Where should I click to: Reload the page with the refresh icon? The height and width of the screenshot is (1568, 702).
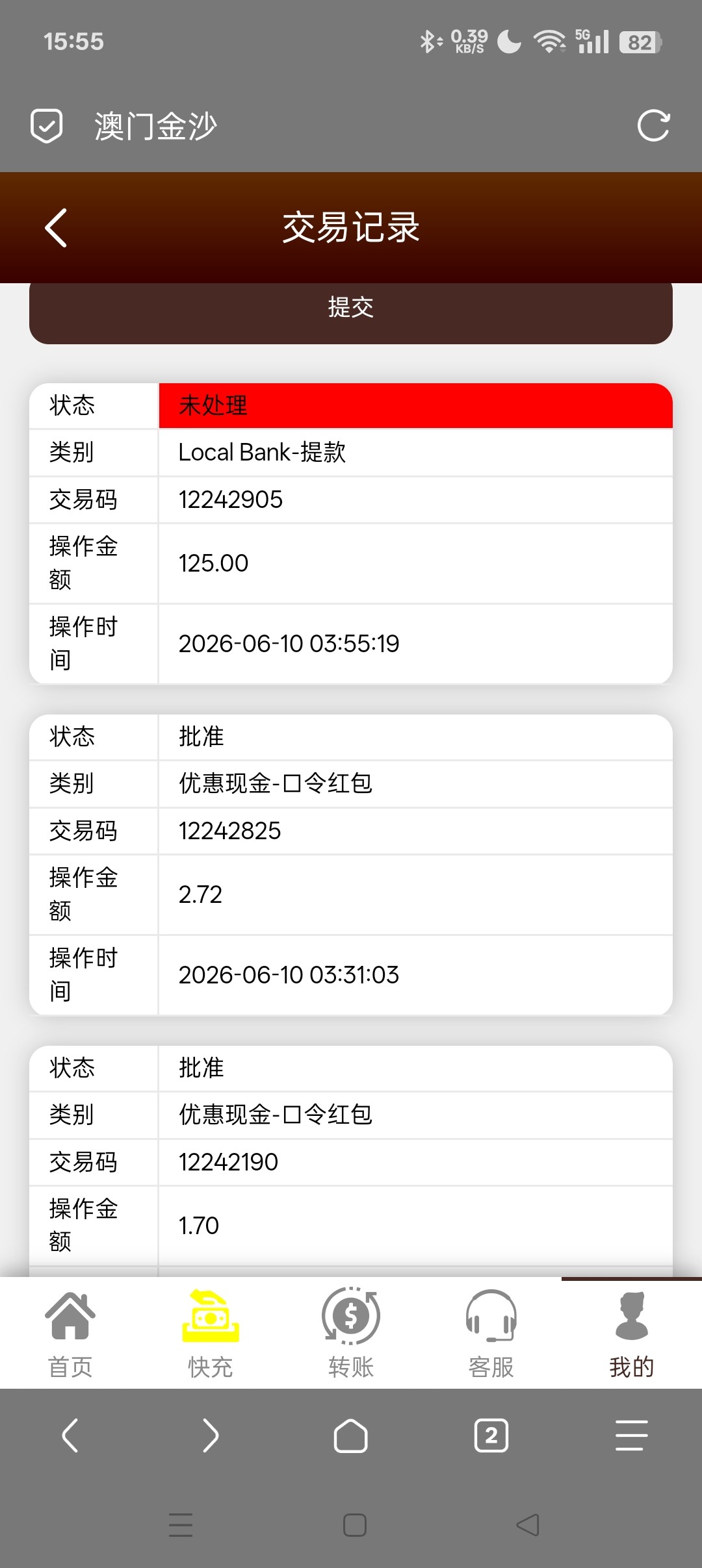click(x=653, y=125)
